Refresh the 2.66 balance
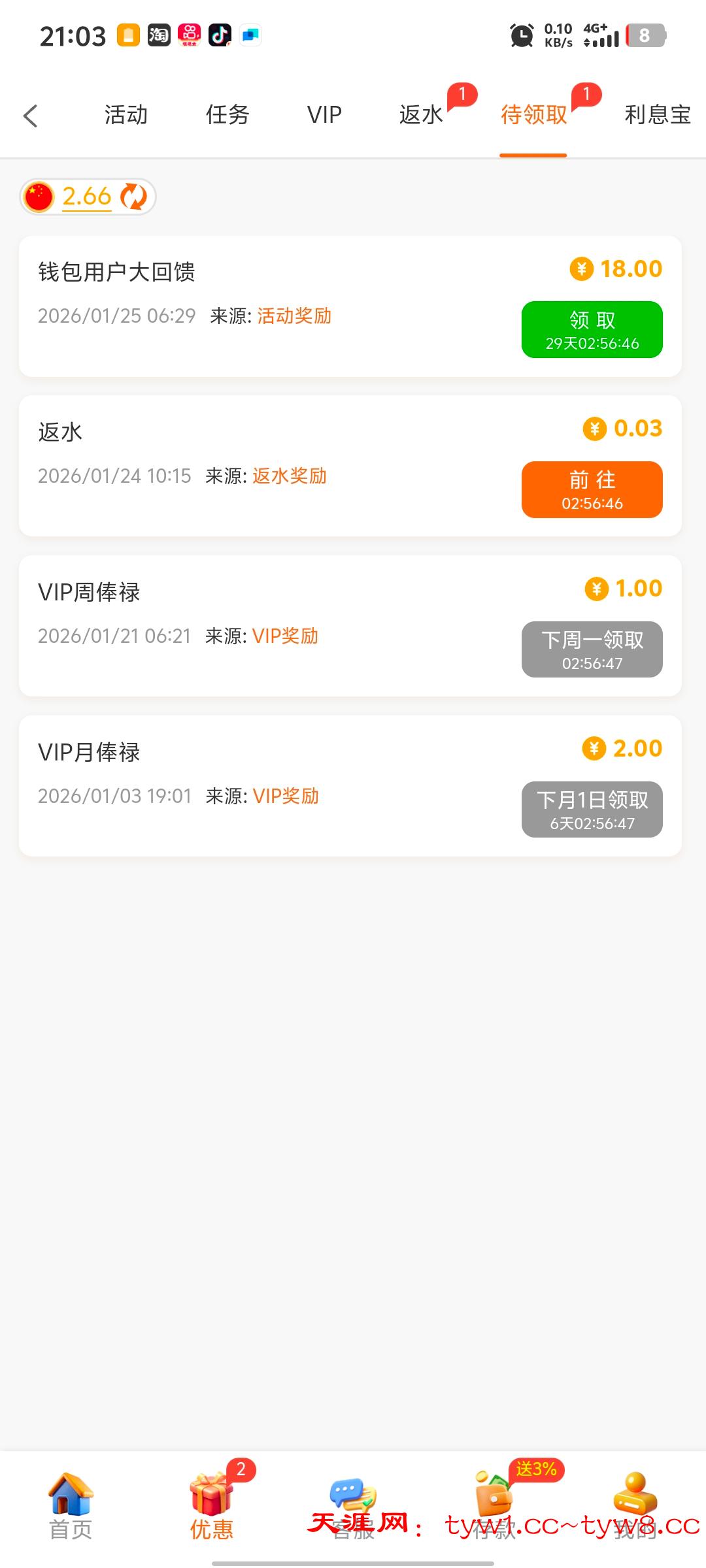706x1568 pixels. point(134,197)
